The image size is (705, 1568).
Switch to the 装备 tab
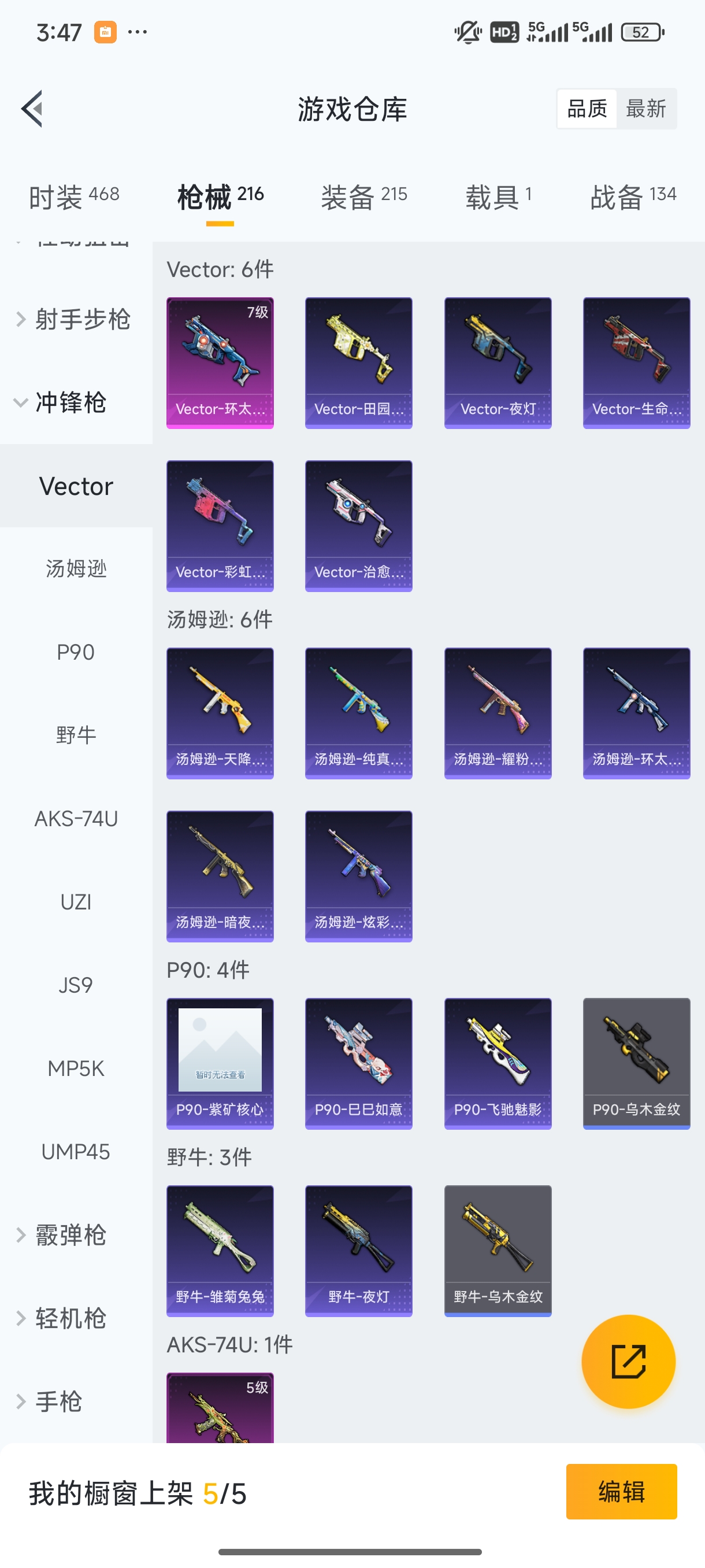pos(363,196)
